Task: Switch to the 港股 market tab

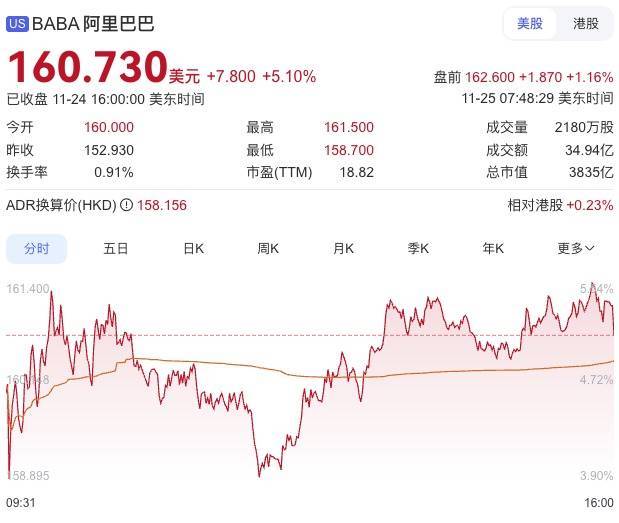Action: click(586, 23)
